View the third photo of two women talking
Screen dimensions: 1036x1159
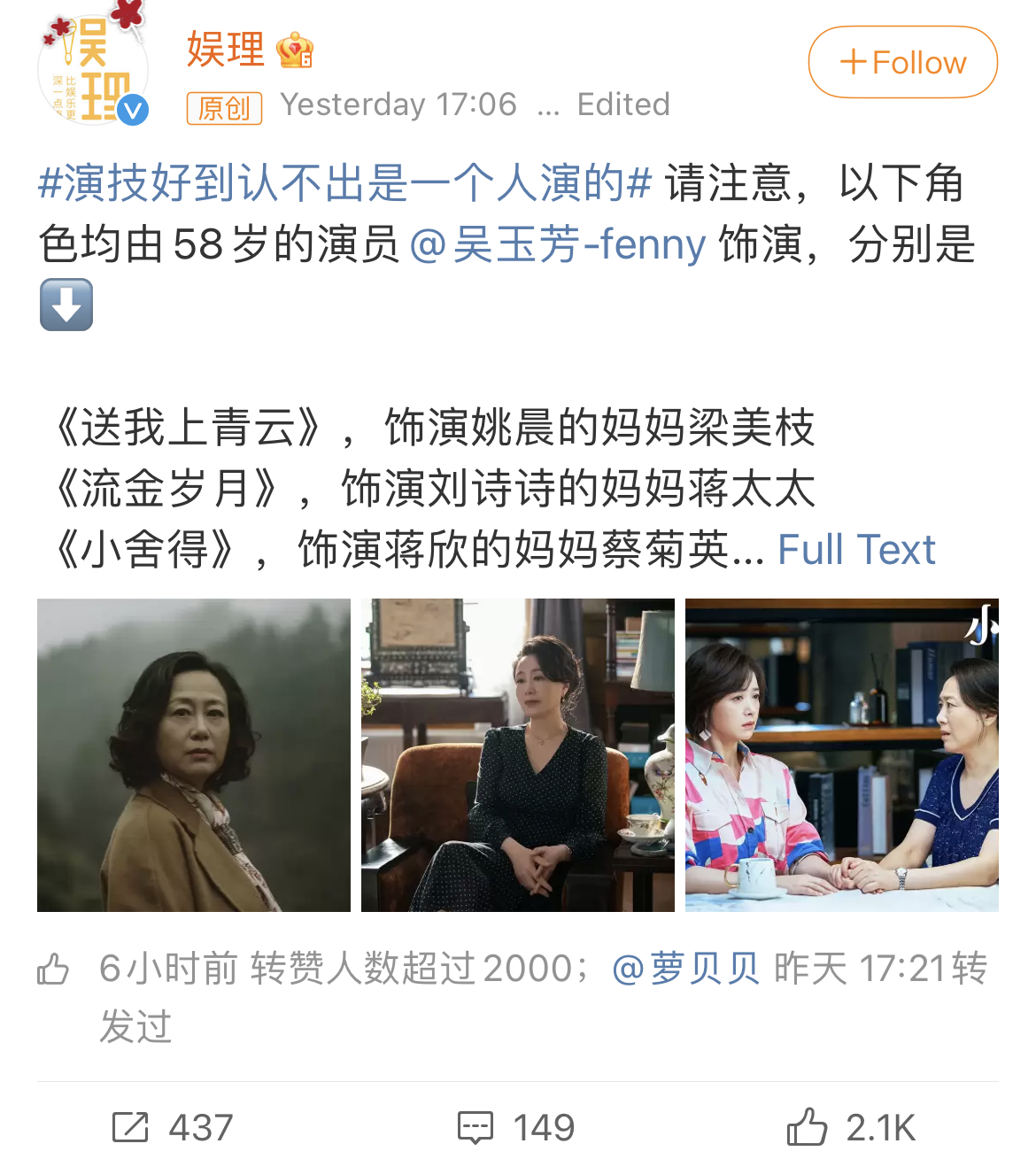tap(841, 754)
